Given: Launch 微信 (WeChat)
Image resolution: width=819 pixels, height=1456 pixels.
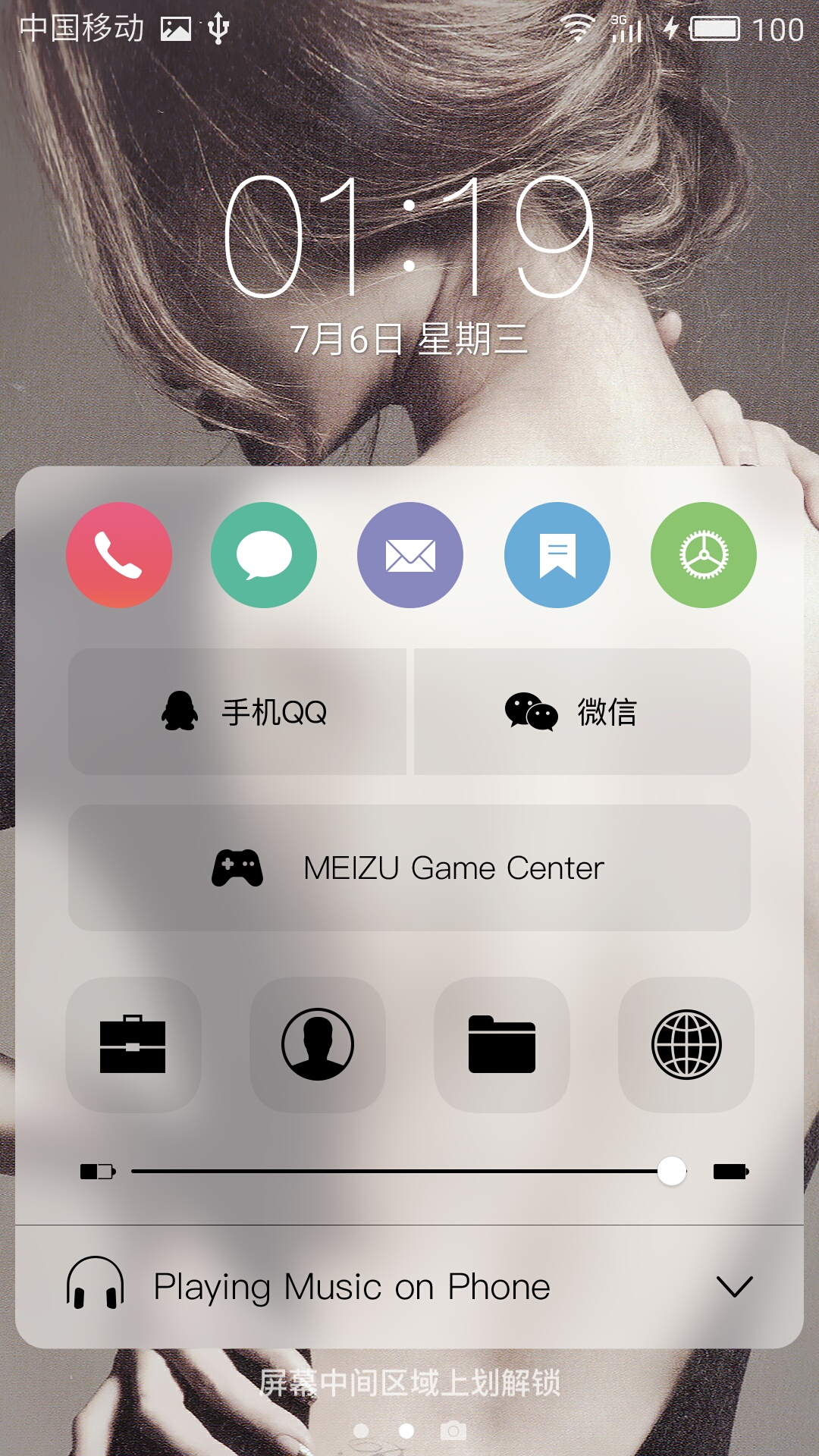Looking at the screenshot, I should pos(582,712).
